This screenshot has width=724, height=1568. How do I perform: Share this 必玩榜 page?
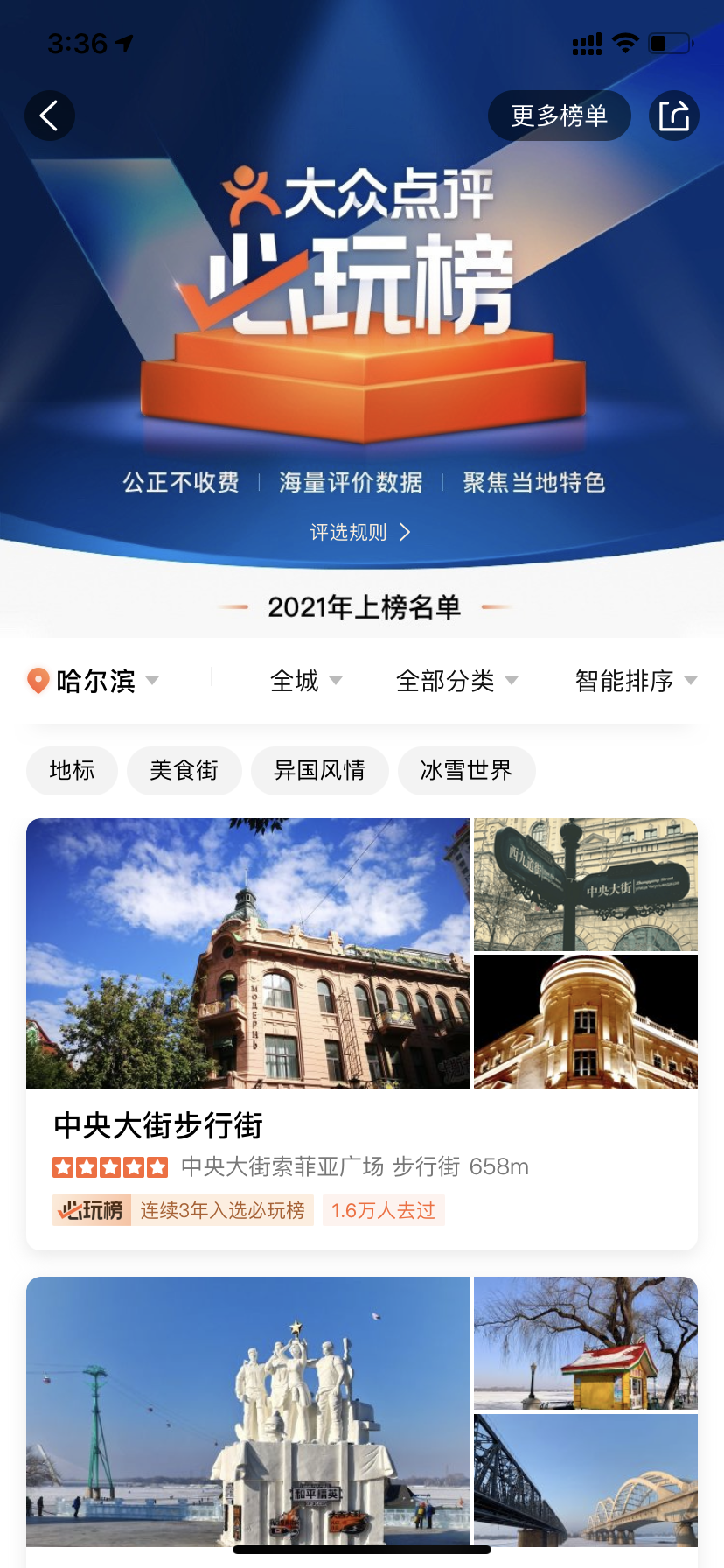pos(673,115)
